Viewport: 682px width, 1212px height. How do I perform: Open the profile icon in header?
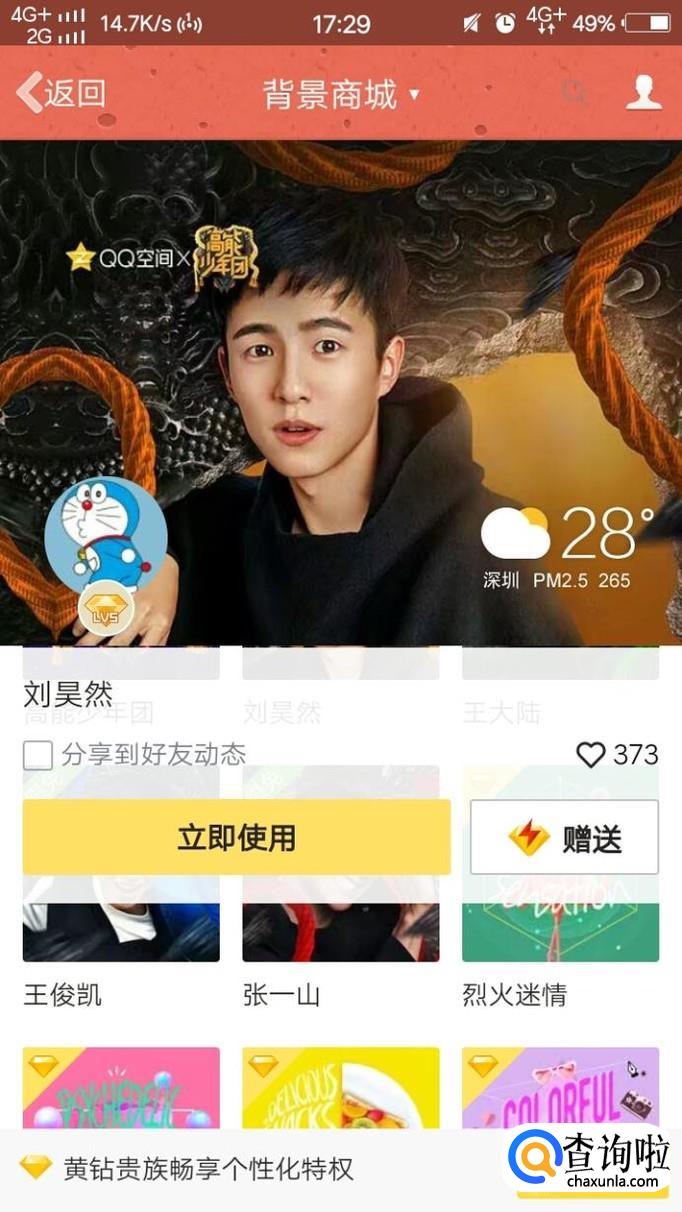[x=643, y=93]
